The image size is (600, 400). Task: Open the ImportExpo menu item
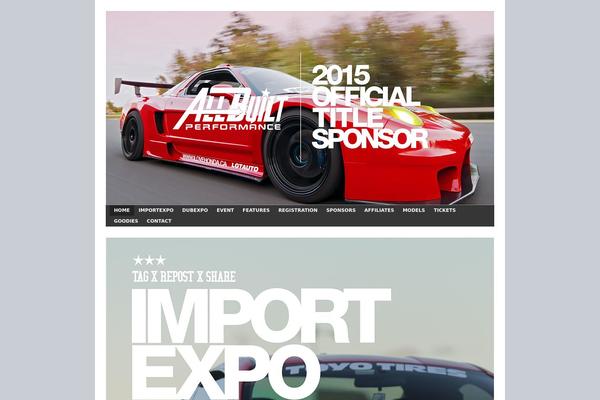(156, 210)
